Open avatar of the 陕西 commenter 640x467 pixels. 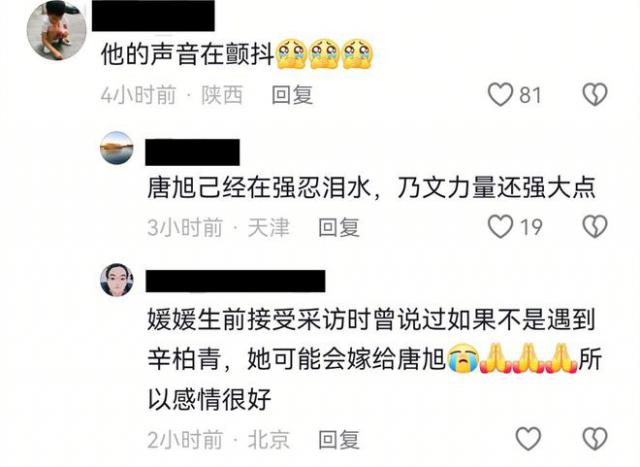tap(49, 26)
